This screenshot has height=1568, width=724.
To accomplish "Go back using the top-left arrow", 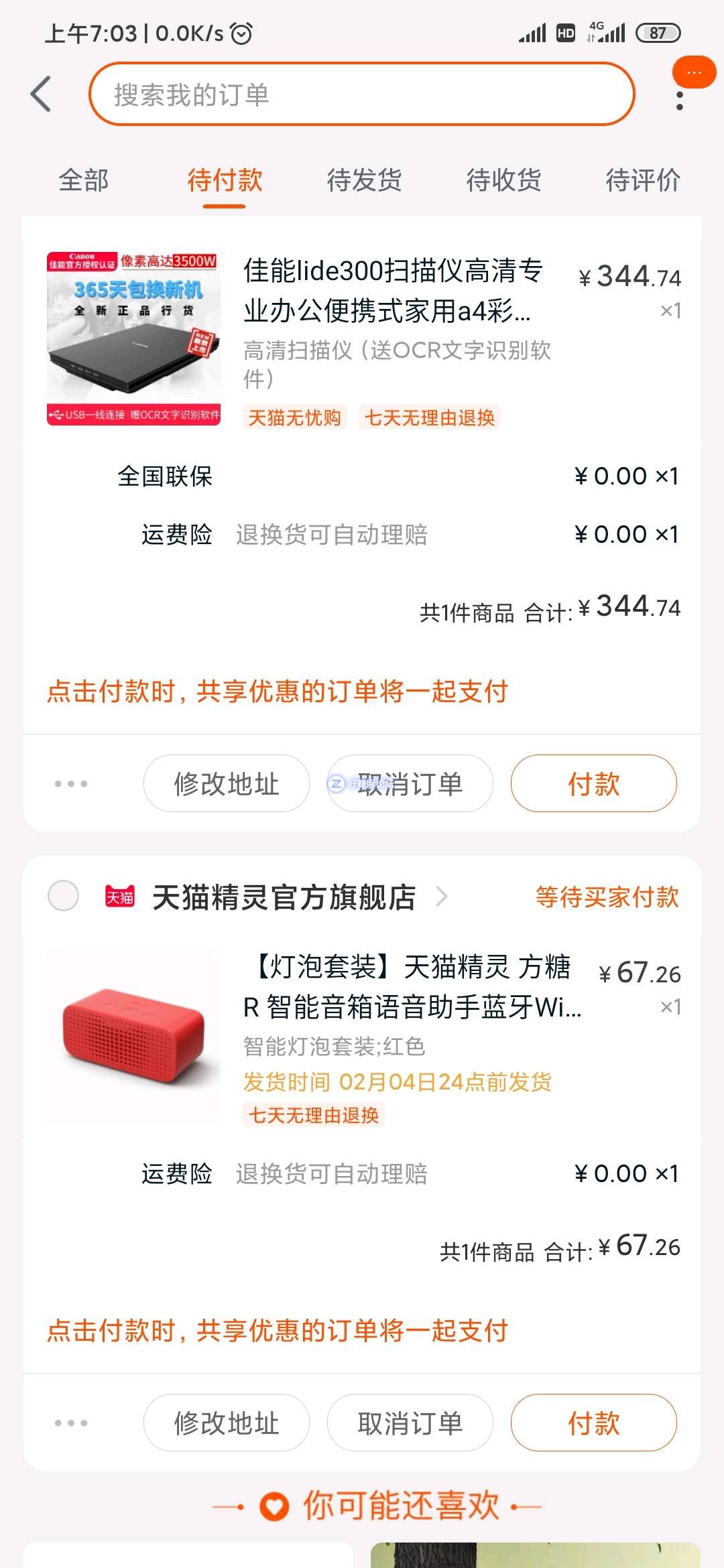I will click(42, 94).
